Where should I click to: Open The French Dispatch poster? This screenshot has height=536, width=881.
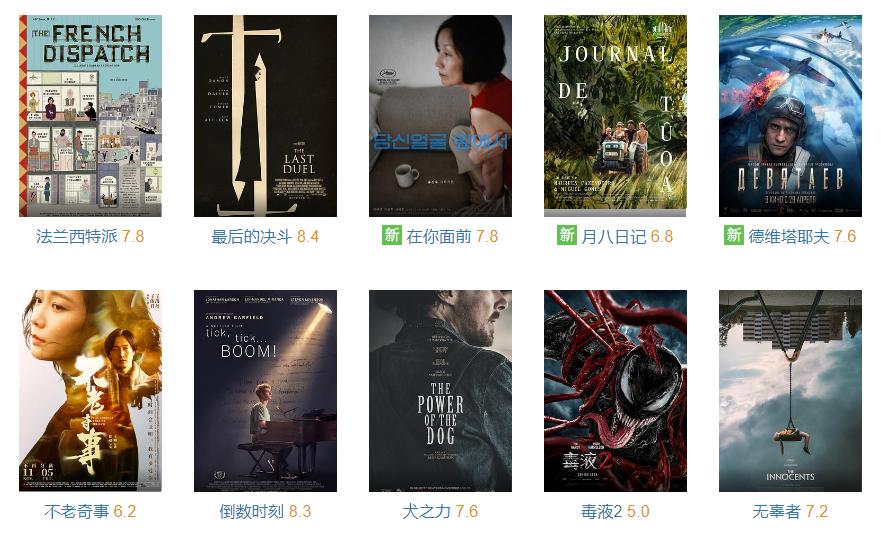tap(90, 116)
